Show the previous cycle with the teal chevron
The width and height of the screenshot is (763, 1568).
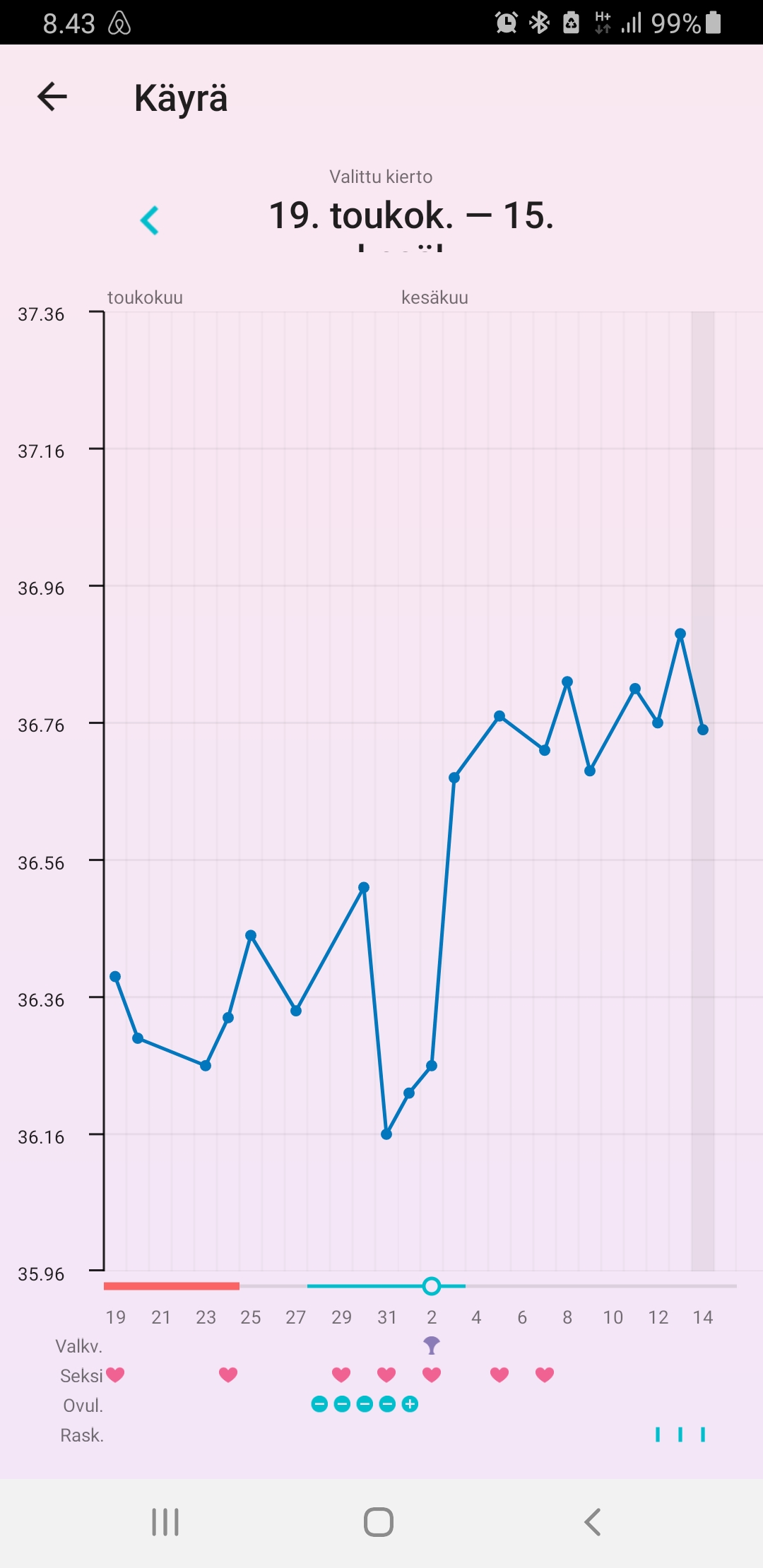[150, 220]
